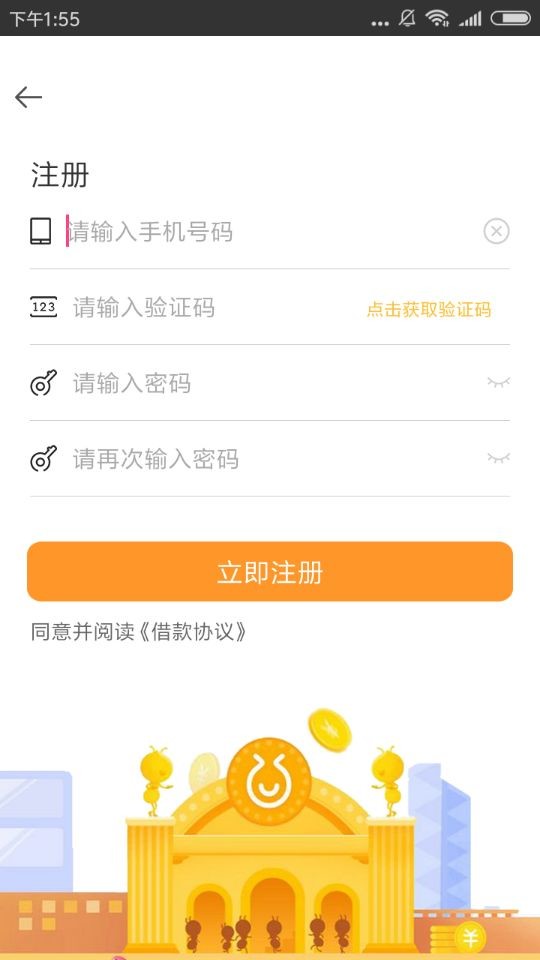Image resolution: width=540 pixels, height=960 pixels.
Task: Show password in the 请输入密码 field
Action: pyautogui.click(x=498, y=382)
